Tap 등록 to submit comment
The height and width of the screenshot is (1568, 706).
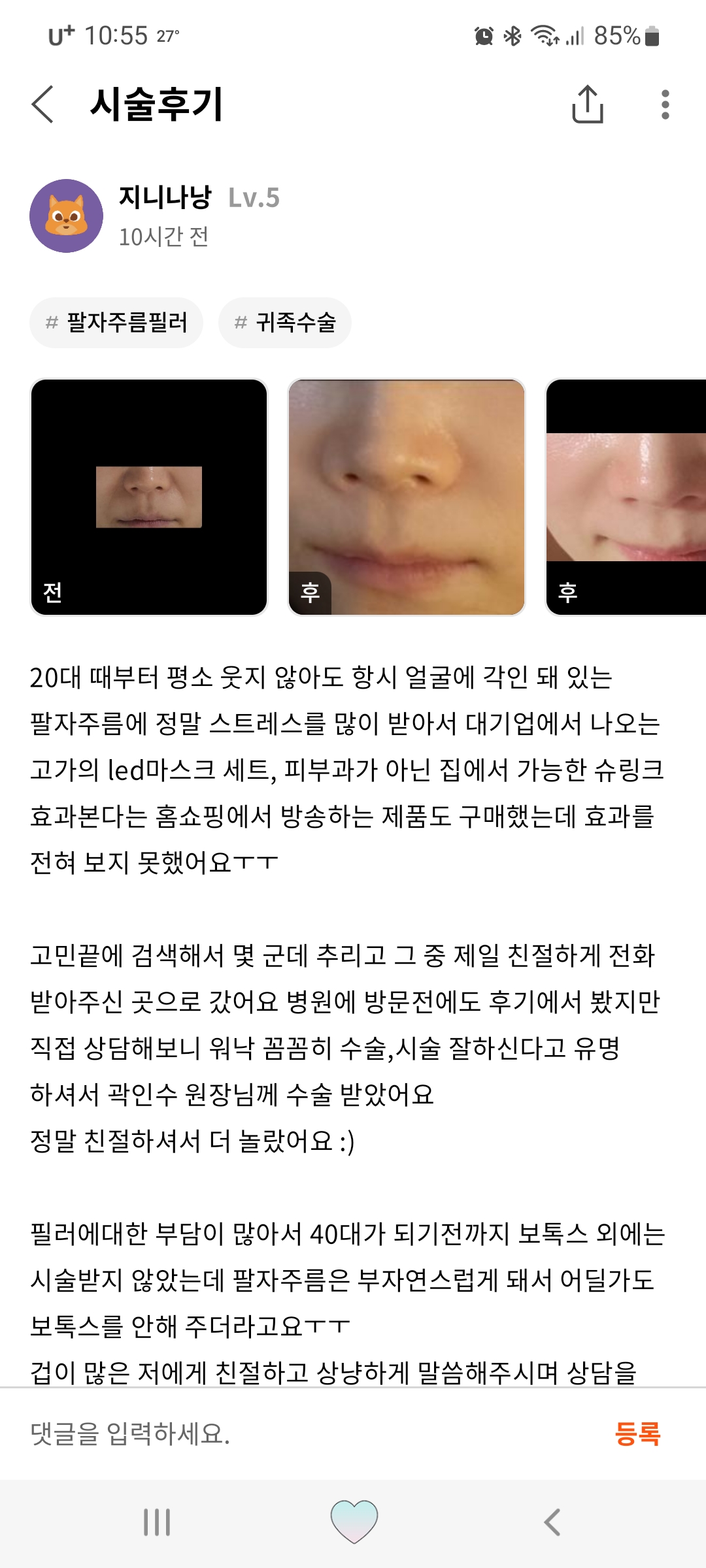pyautogui.click(x=637, y=1434)
